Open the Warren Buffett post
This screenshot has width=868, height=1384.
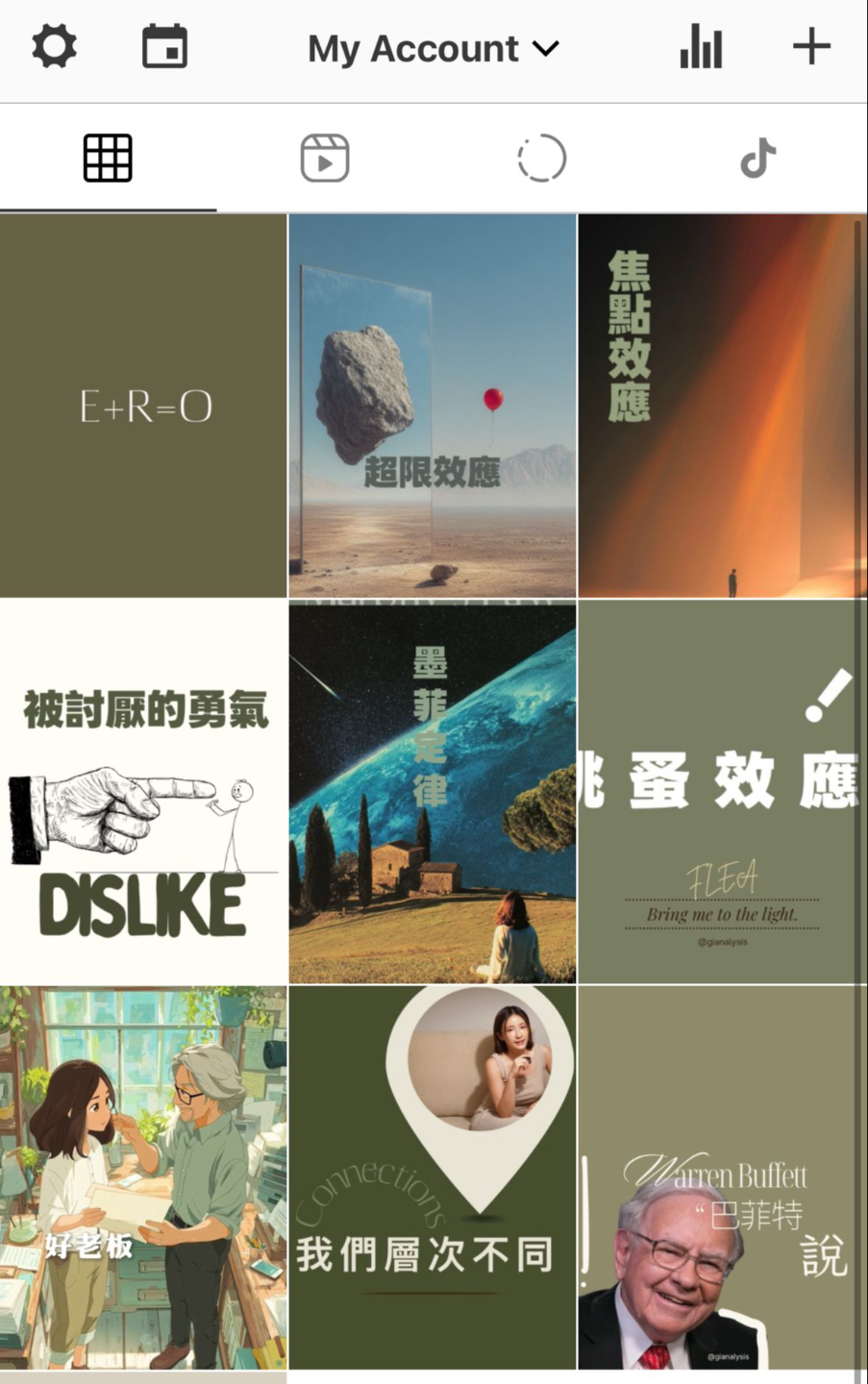click(x=722, y=1177)
